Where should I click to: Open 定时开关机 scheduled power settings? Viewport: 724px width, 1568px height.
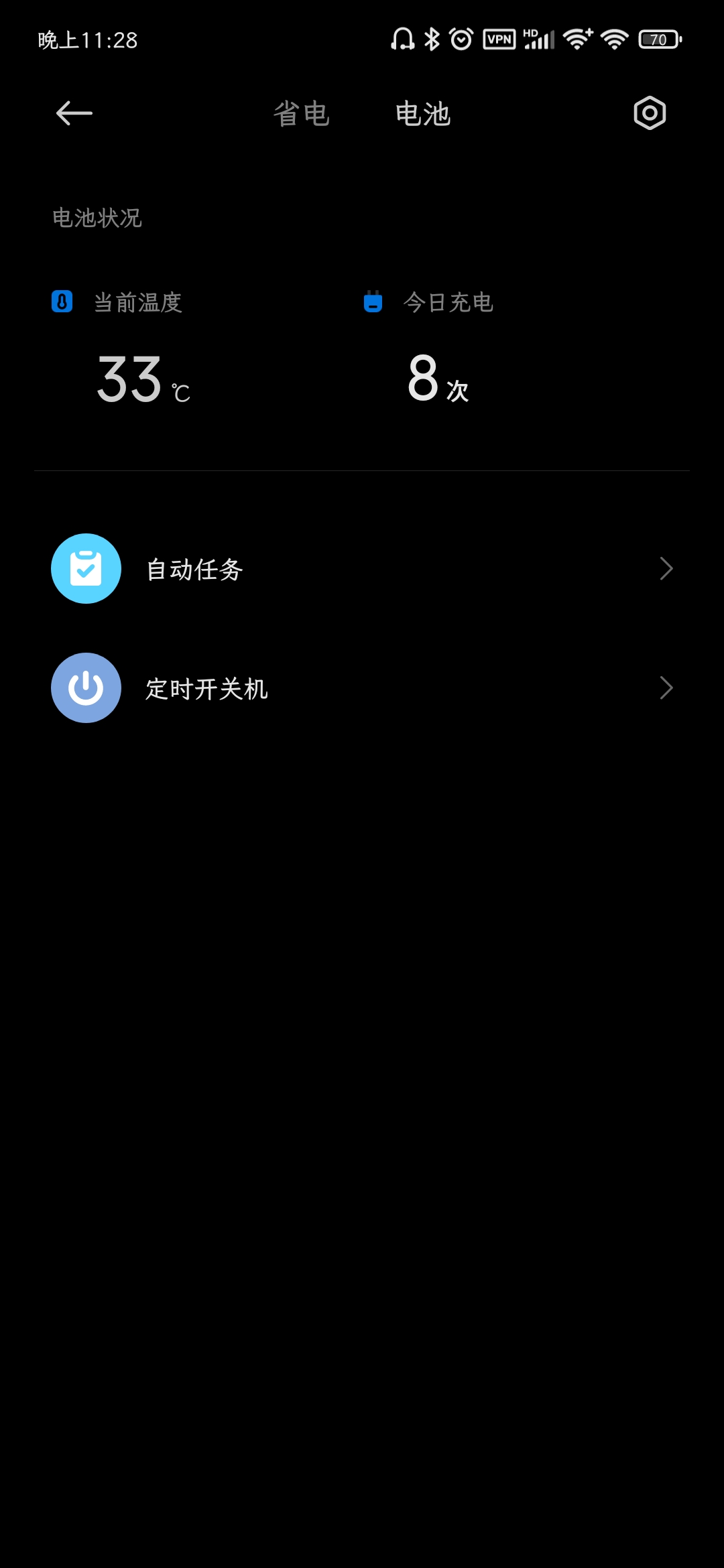pos(362,688)
